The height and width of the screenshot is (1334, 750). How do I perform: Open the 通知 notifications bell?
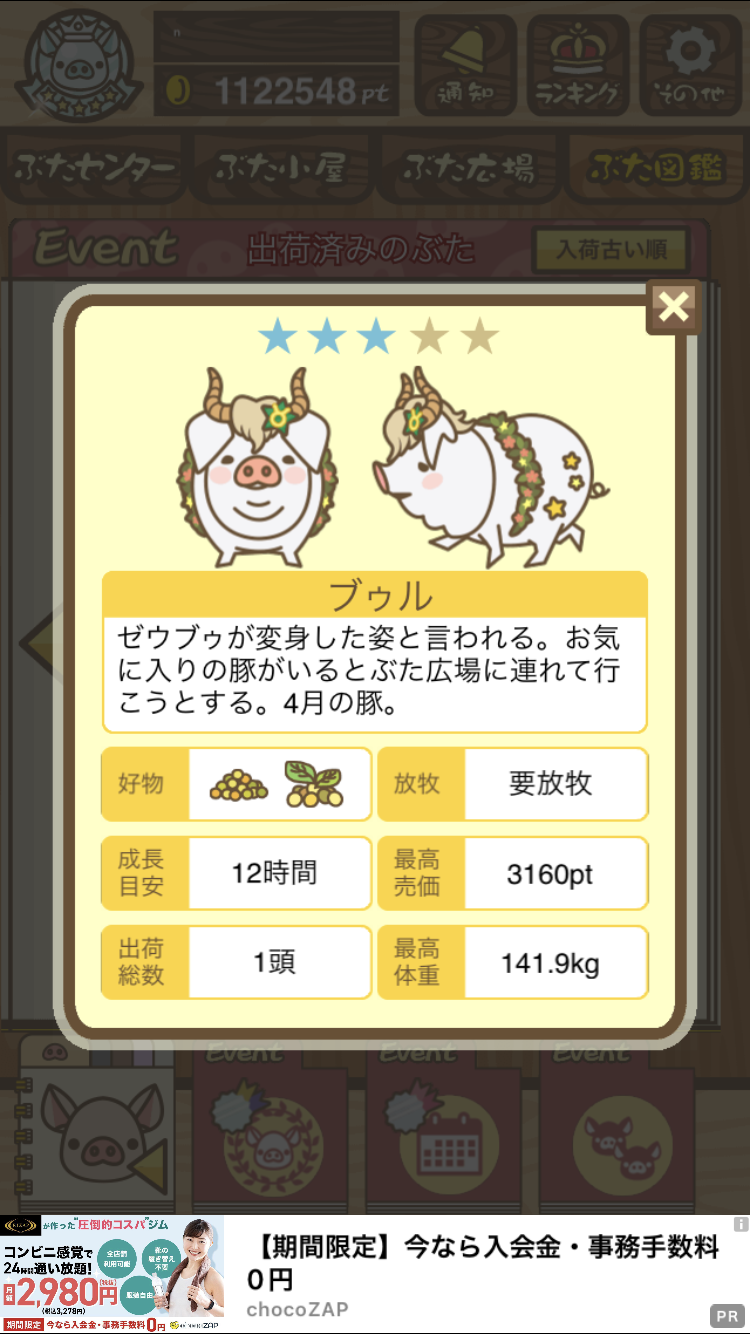click(x=466, y=65)
